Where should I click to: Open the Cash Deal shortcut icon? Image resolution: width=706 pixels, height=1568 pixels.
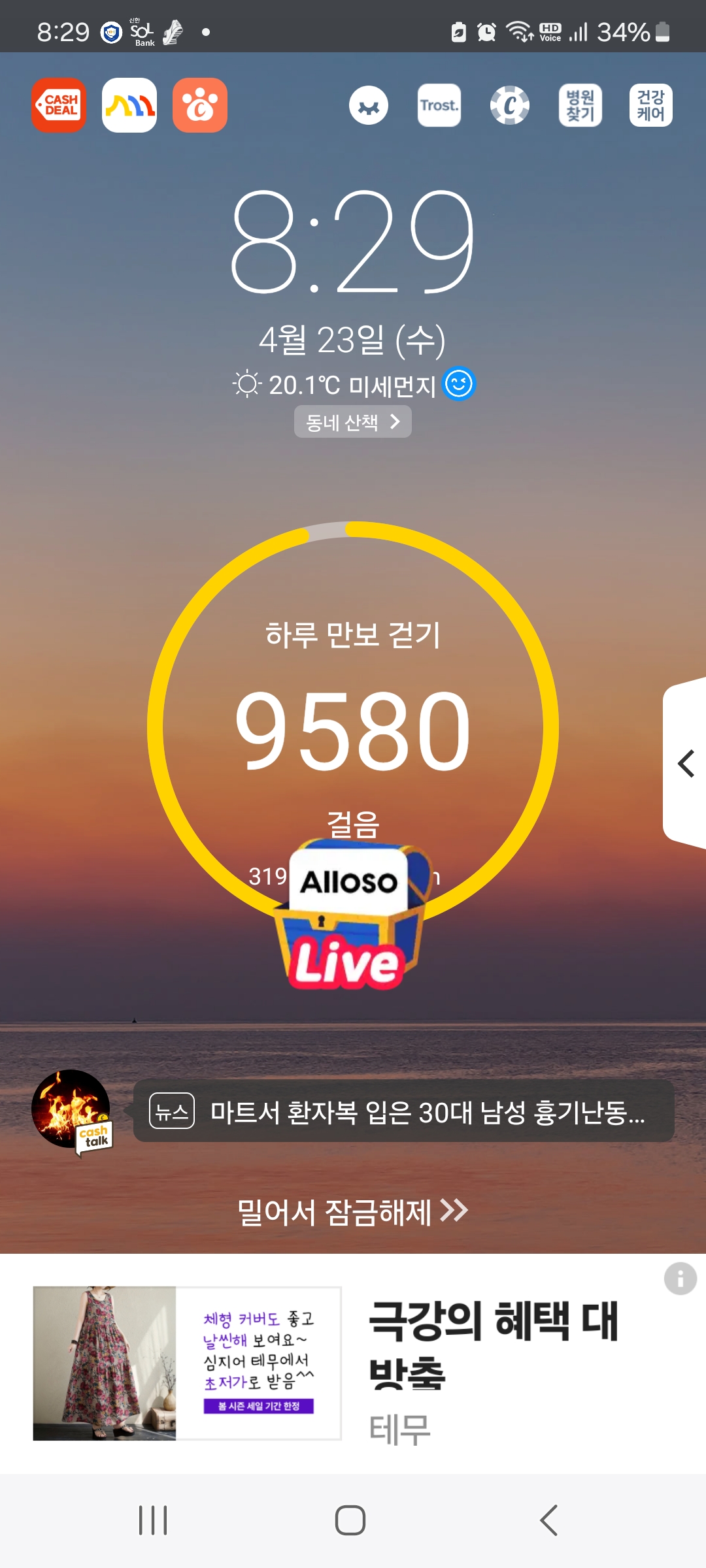[x=59, y=105]
